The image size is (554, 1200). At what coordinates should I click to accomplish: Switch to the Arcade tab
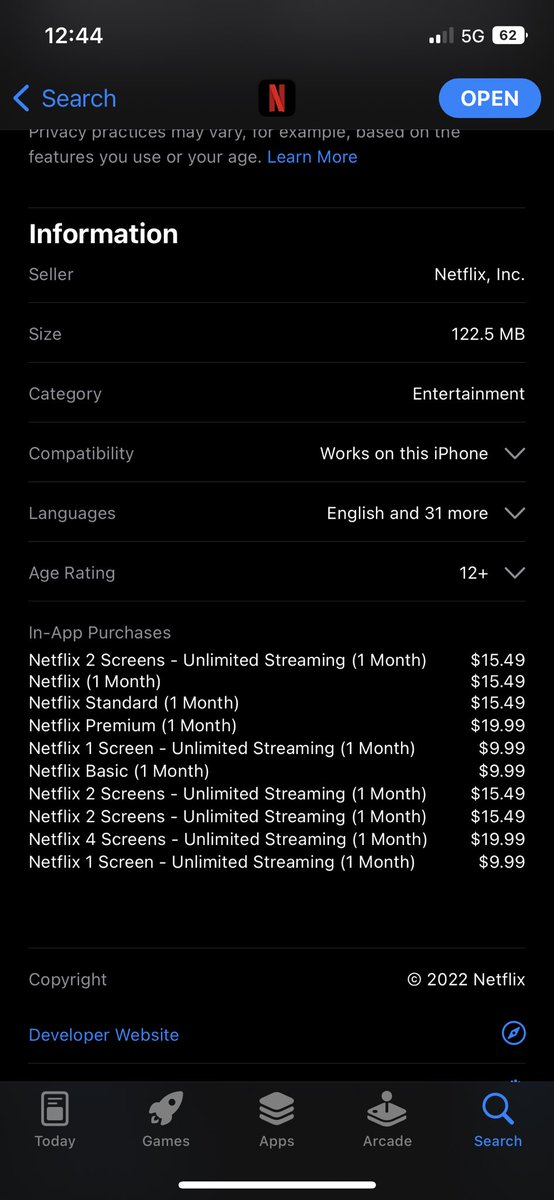[387, 1120]
